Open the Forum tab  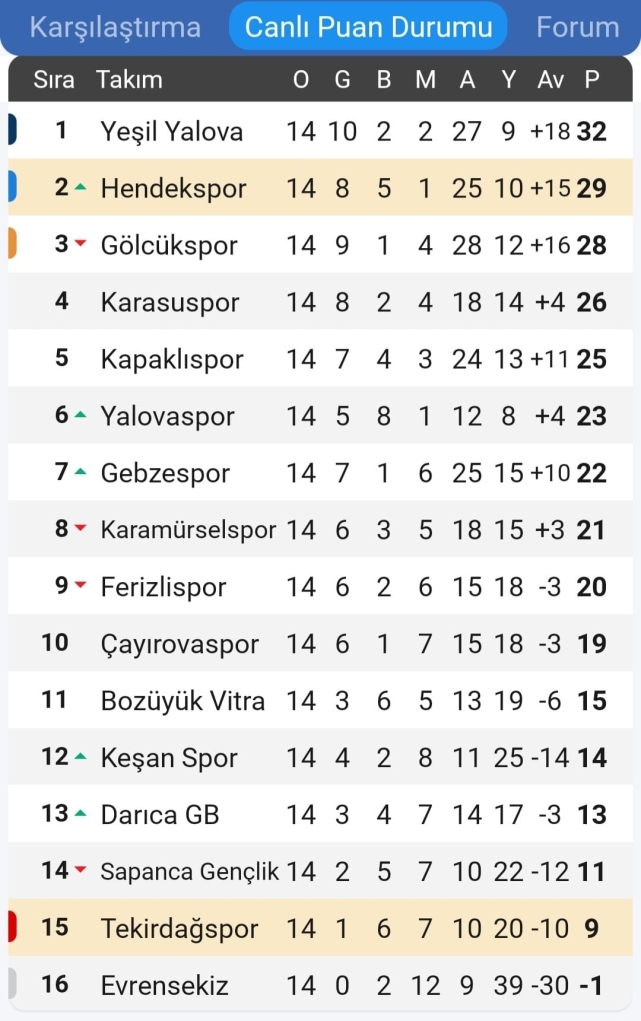pyautogui.click(x=577, y=27)
